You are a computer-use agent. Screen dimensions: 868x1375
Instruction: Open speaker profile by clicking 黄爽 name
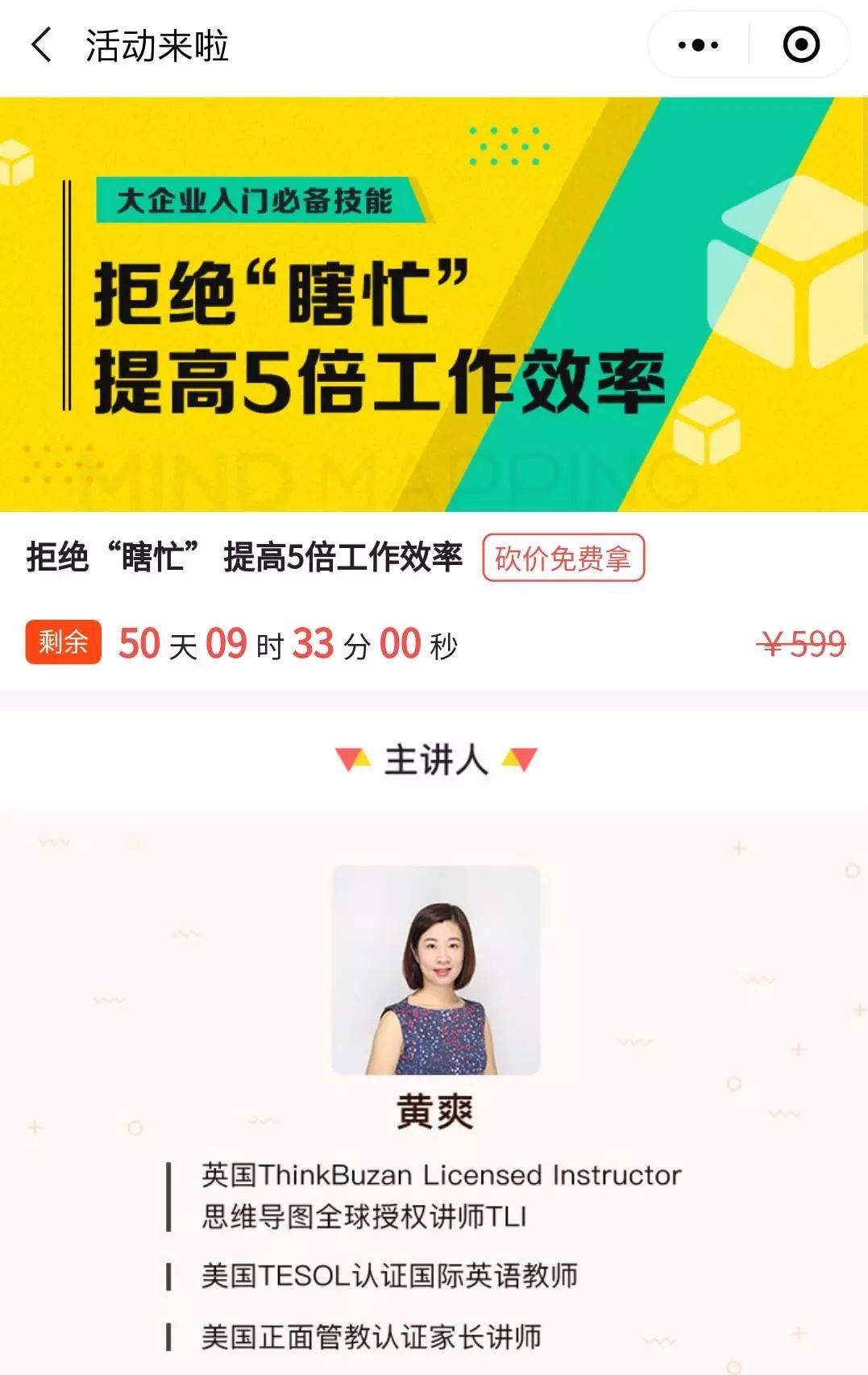(x=434, y=1111)
